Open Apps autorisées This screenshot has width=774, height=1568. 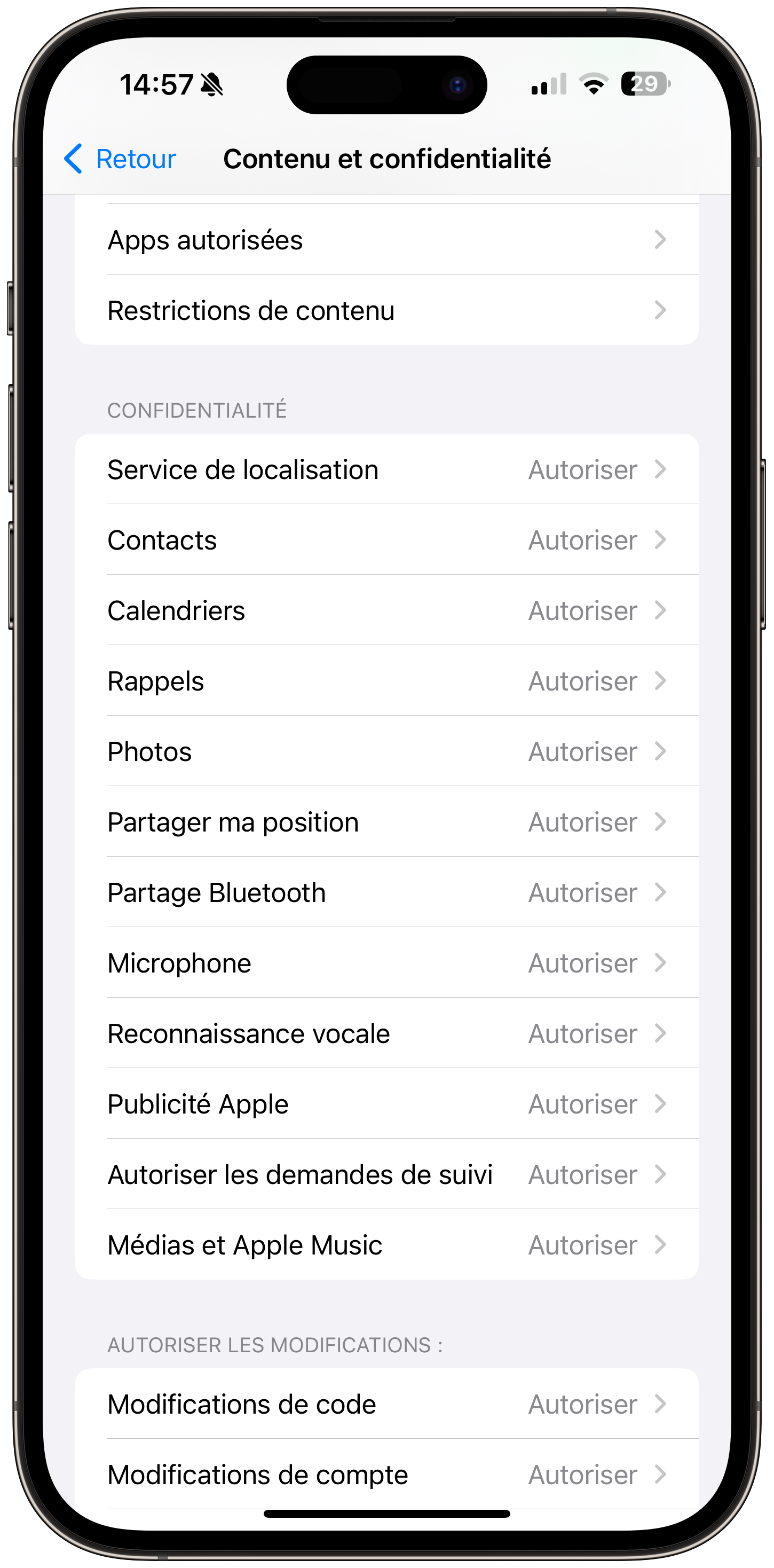(x=386, y=240)
